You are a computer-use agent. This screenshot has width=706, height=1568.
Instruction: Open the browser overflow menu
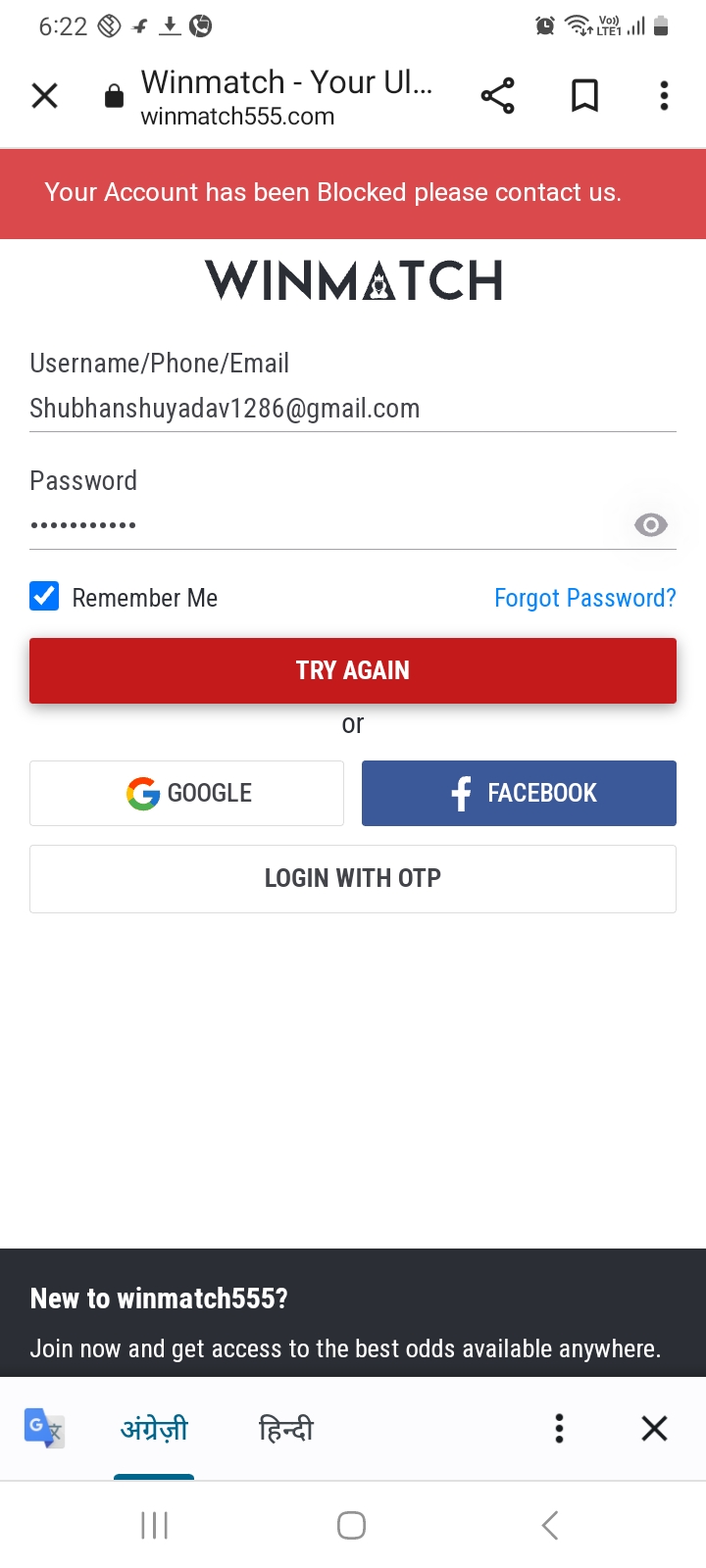(x=664, y=96)
